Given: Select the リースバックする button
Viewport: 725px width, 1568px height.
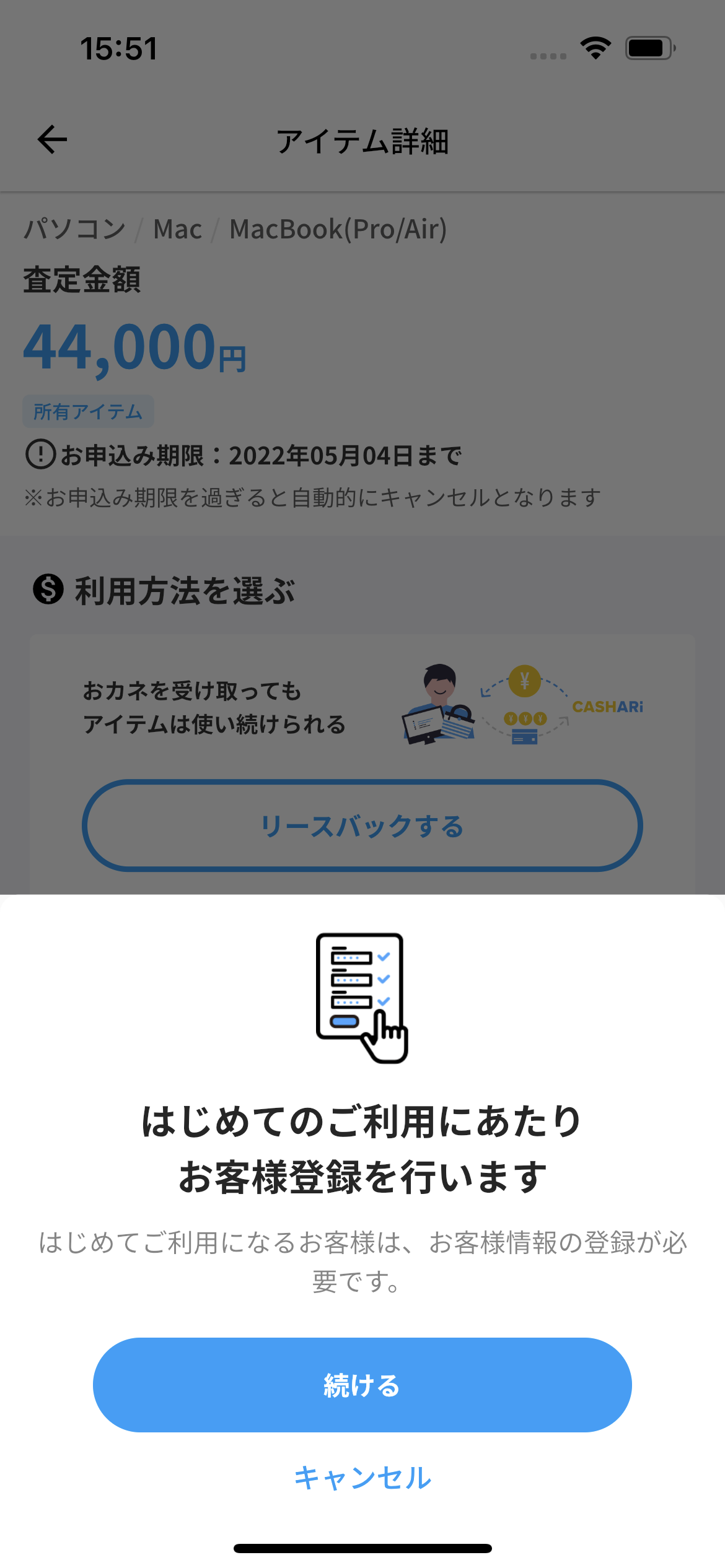Looking at the screenshot, I should [362, 825].
